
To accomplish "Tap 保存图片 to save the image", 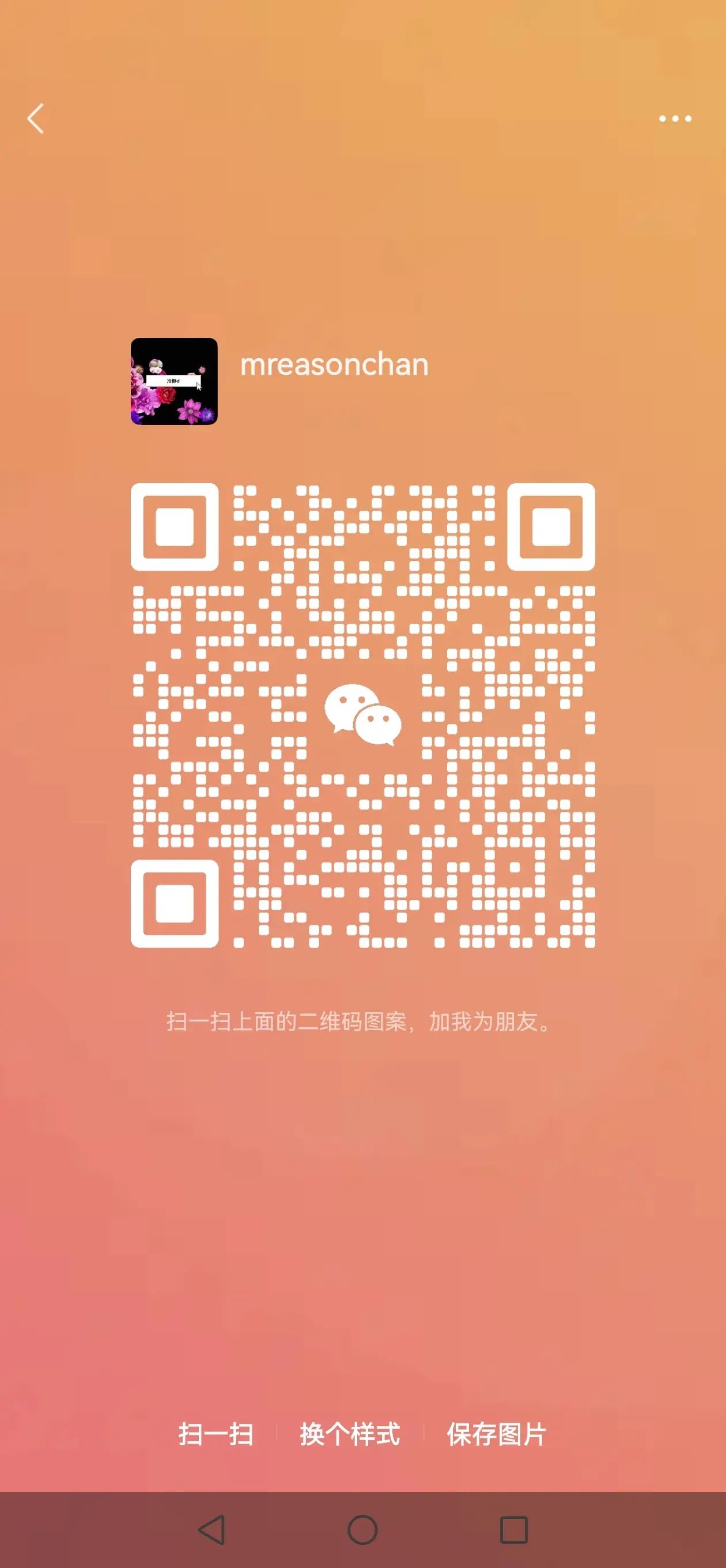I will [497, 1435].
